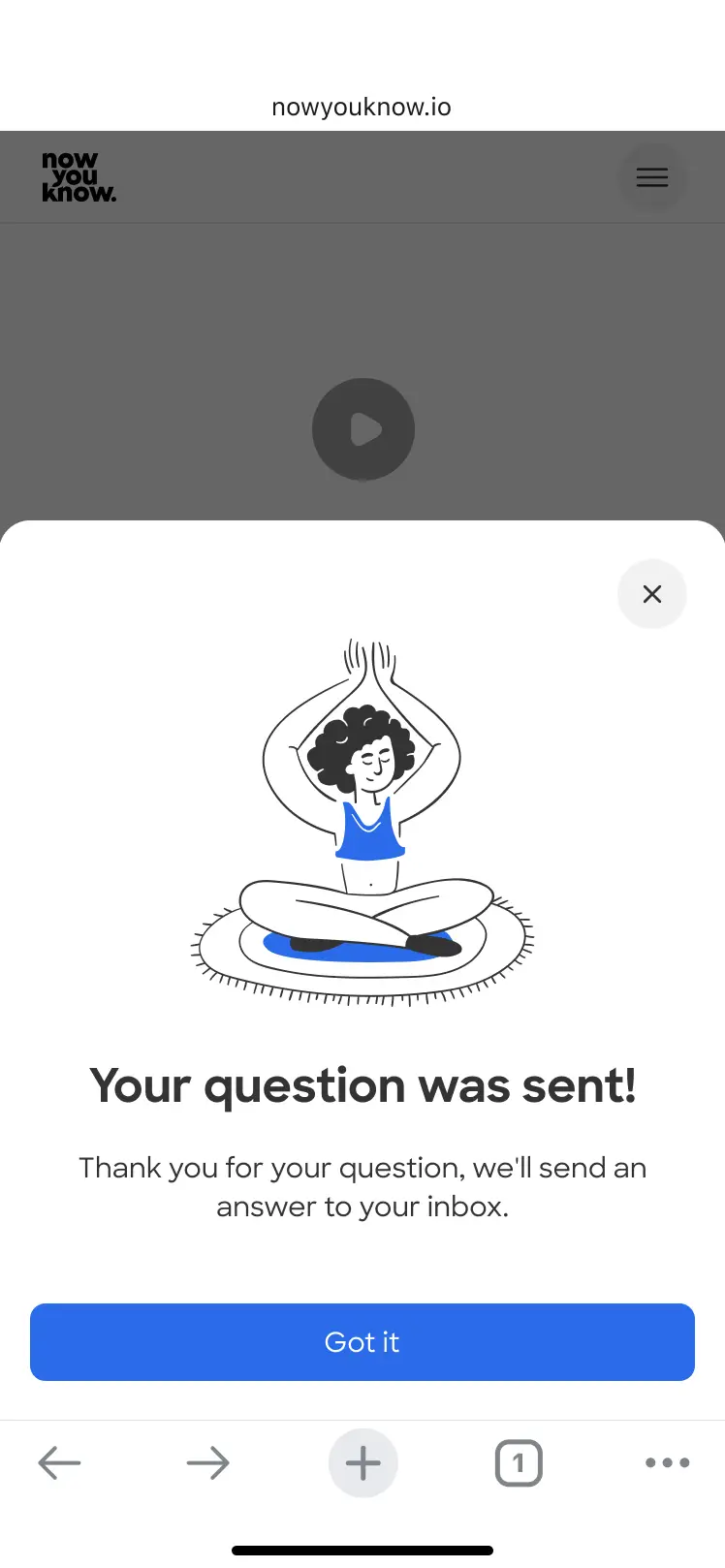The width and height of the screenshot is (725, 1568).
Task: Tap the Got it button
Action: coord(362,1342)
